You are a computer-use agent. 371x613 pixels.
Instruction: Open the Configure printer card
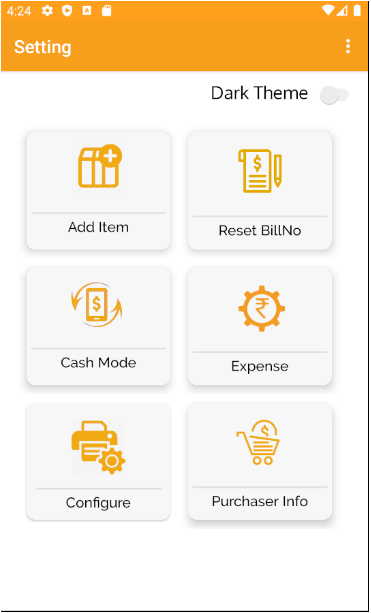pyautogui.click(x=99, y=461)
